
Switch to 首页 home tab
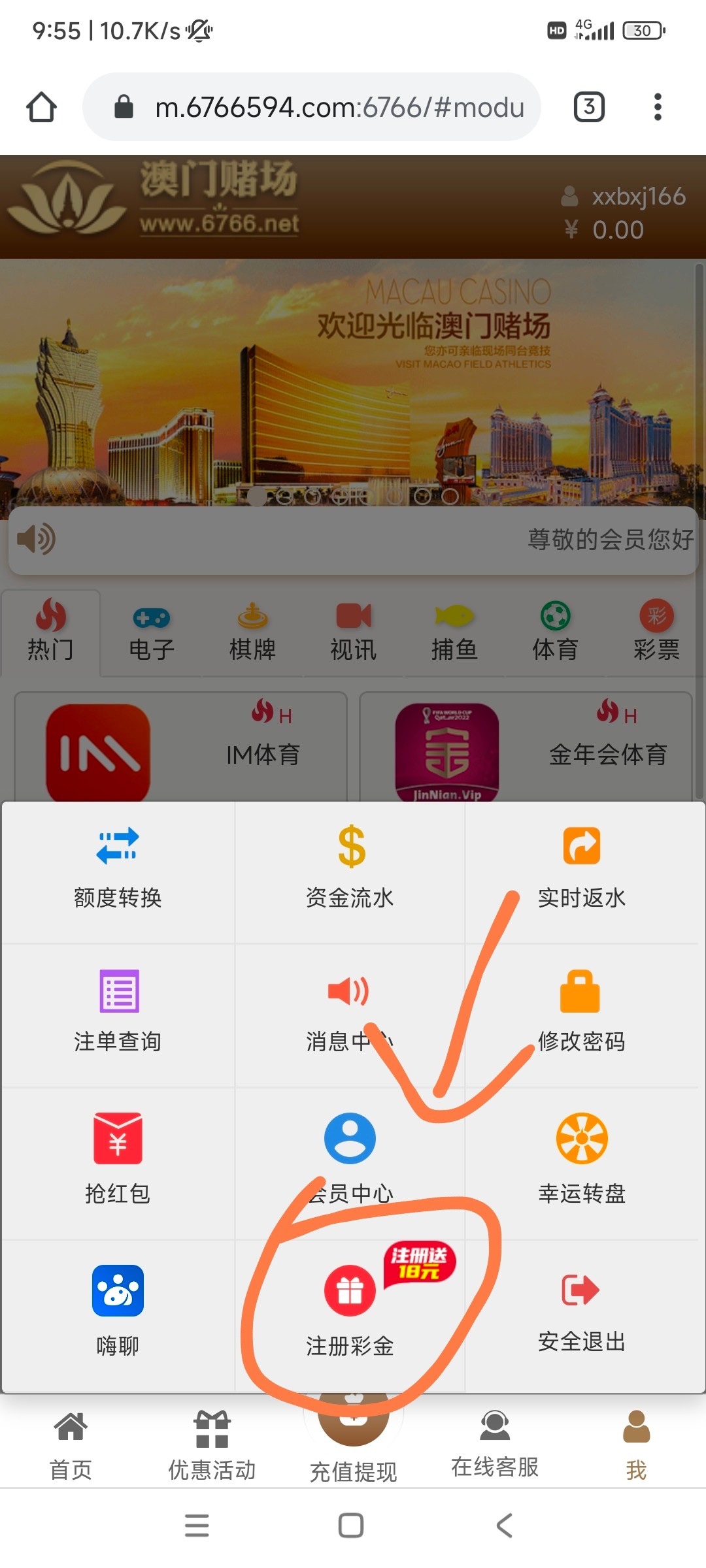point(71,1445)
